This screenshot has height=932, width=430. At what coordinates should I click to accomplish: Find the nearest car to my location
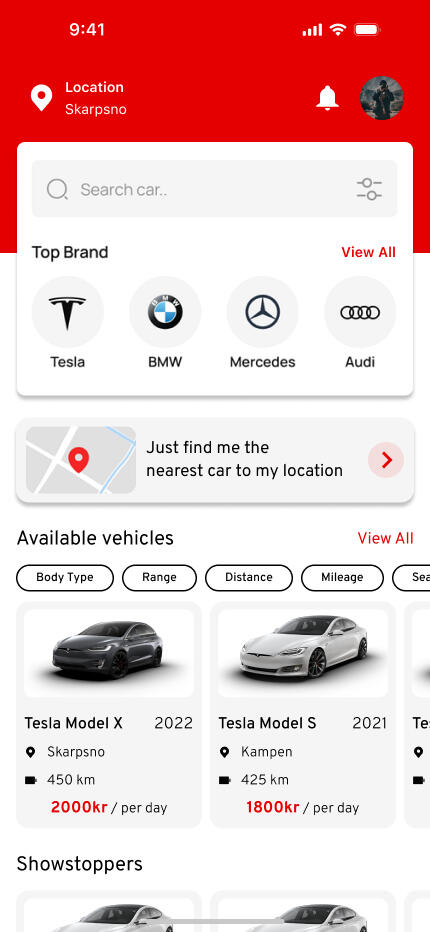pos(215,460)
